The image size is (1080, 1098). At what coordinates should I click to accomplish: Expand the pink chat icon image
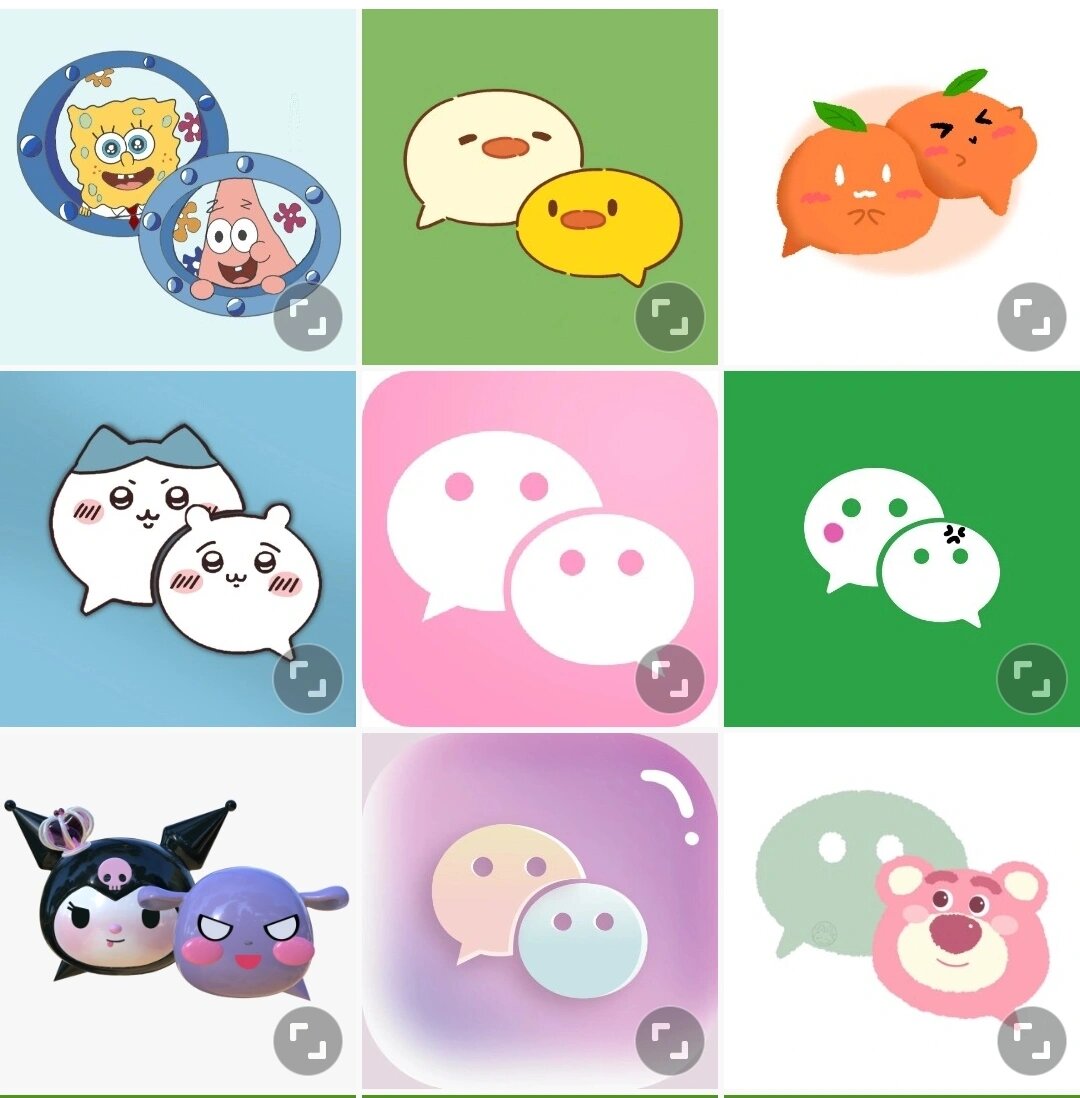coord(670,679)
